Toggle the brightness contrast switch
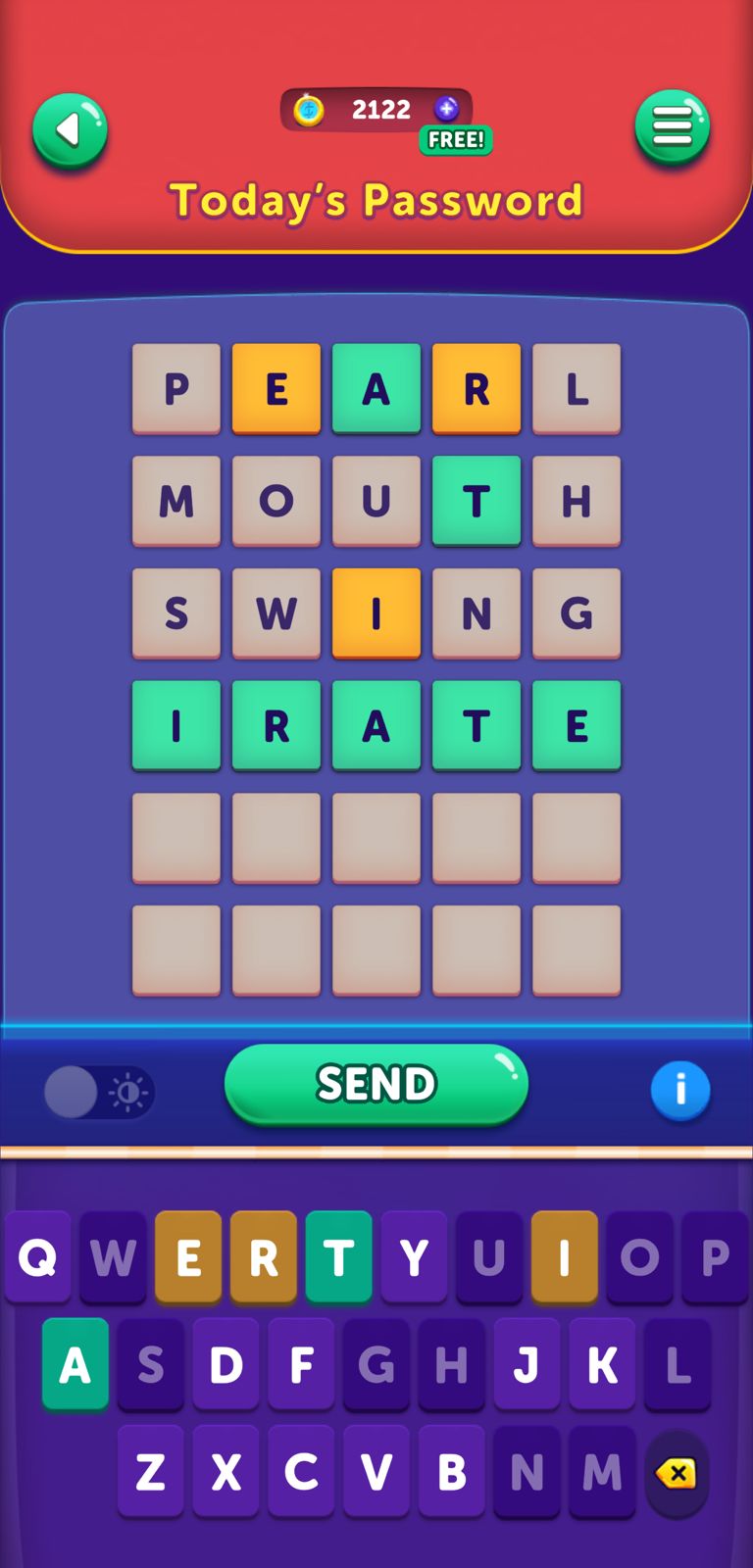 click(x=99, y=1092)
